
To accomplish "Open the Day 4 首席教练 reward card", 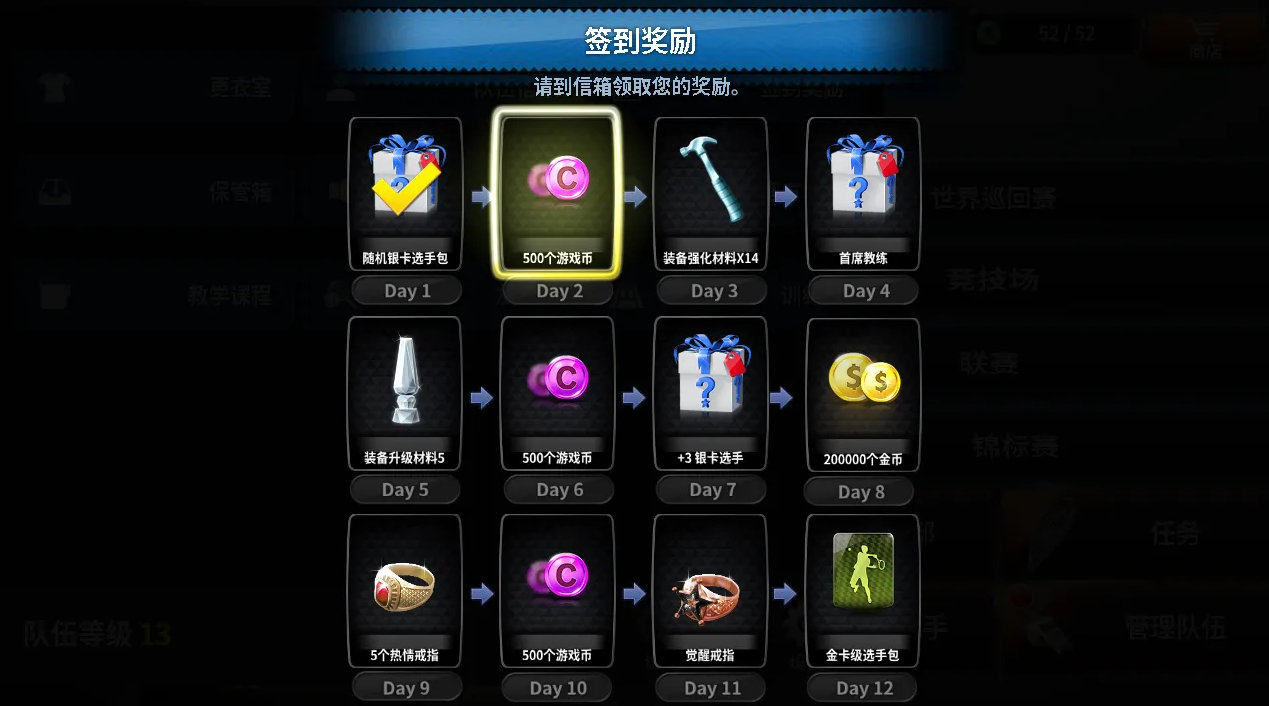I will pyautogui.click(x=863, y=194).
